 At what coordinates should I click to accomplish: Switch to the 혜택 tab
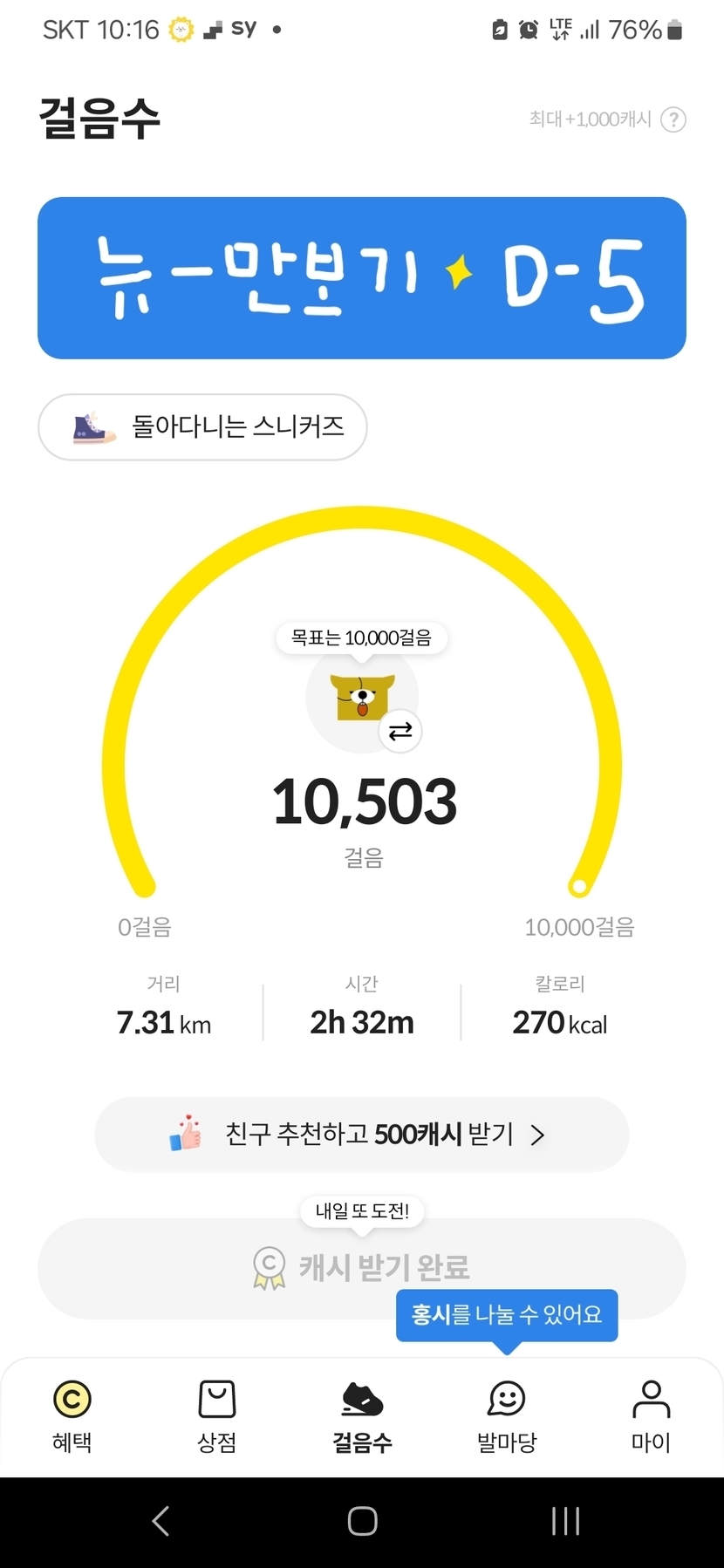[72, 1416]
